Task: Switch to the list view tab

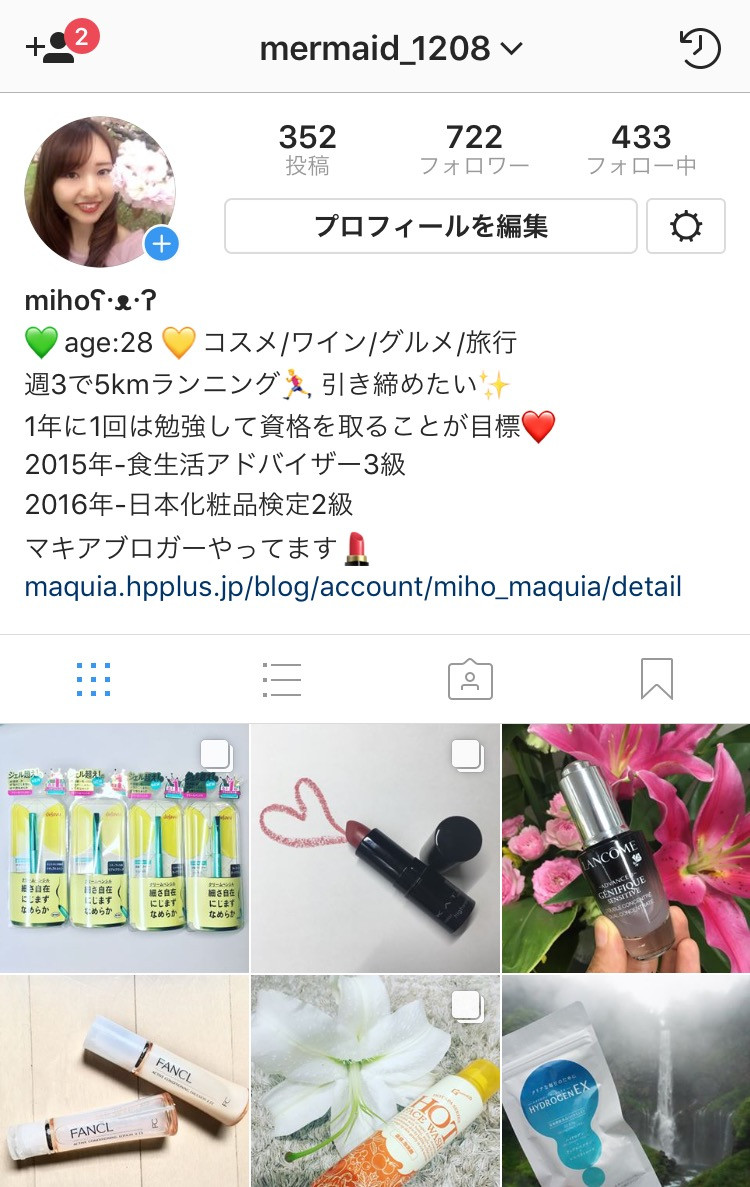Action: pos(282,680)
